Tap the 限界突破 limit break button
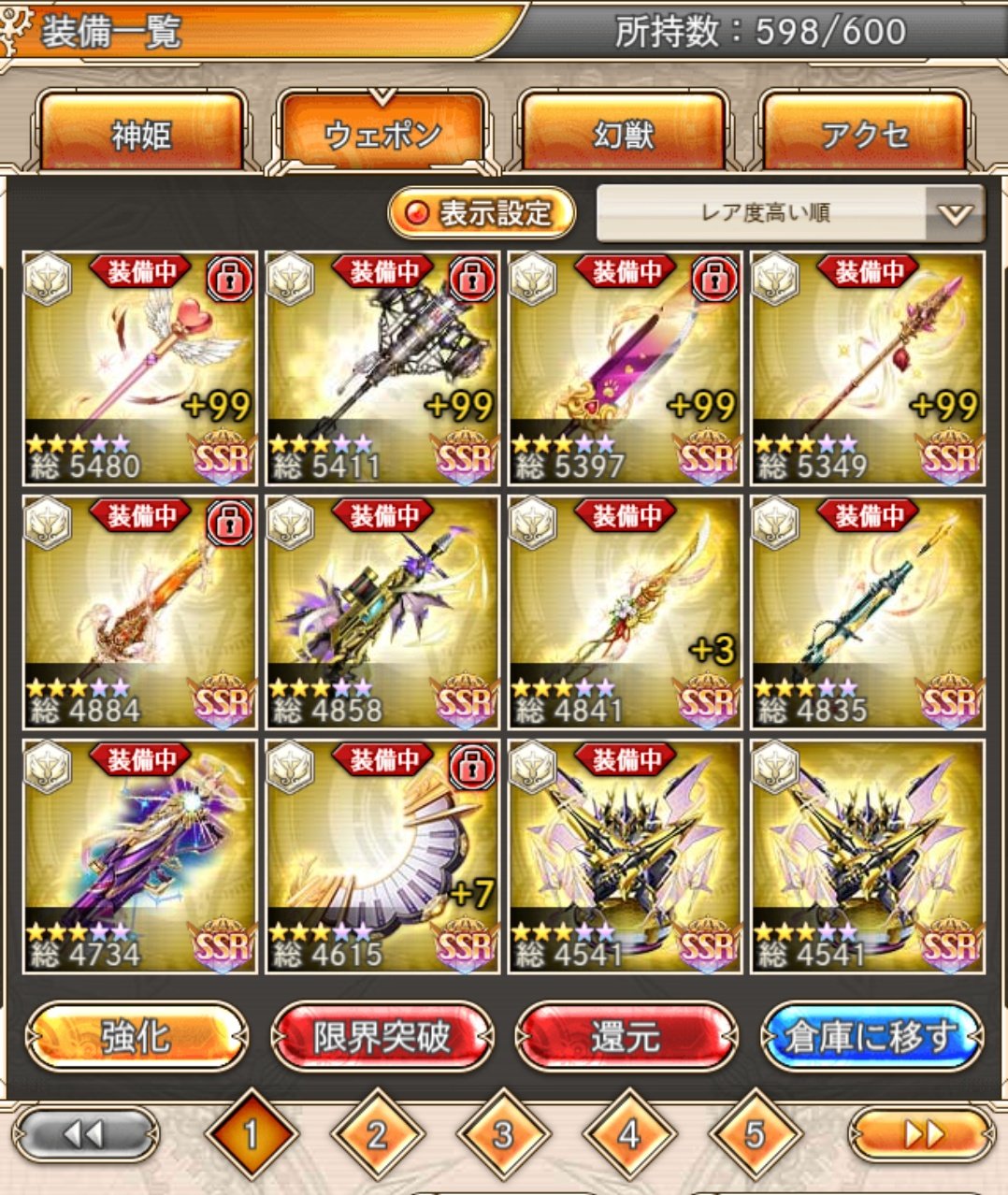 [x=382, y=1037]
